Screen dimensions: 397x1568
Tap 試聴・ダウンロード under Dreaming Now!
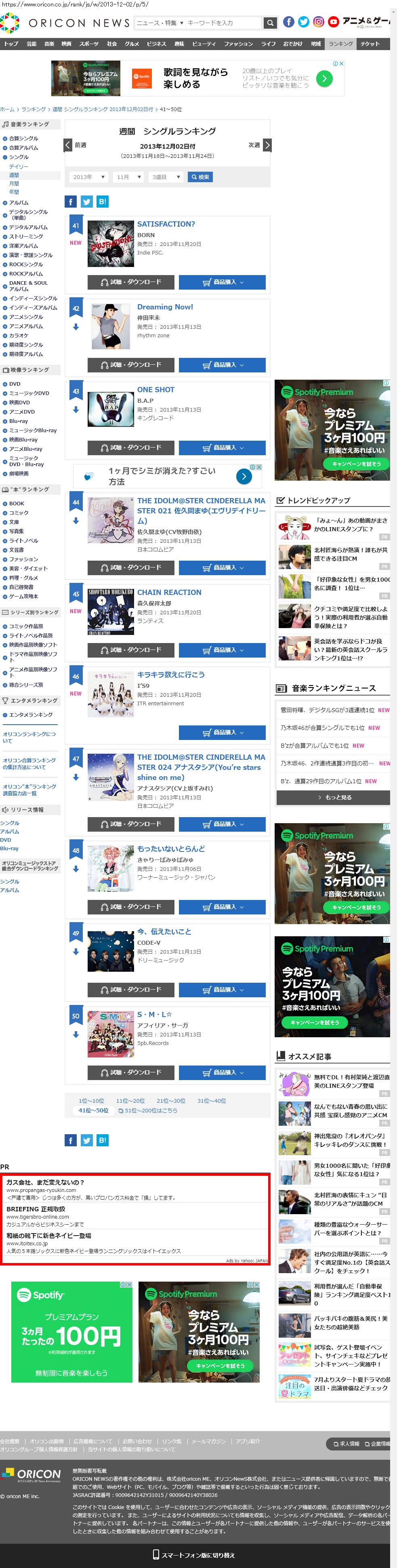tap(131, 365)
